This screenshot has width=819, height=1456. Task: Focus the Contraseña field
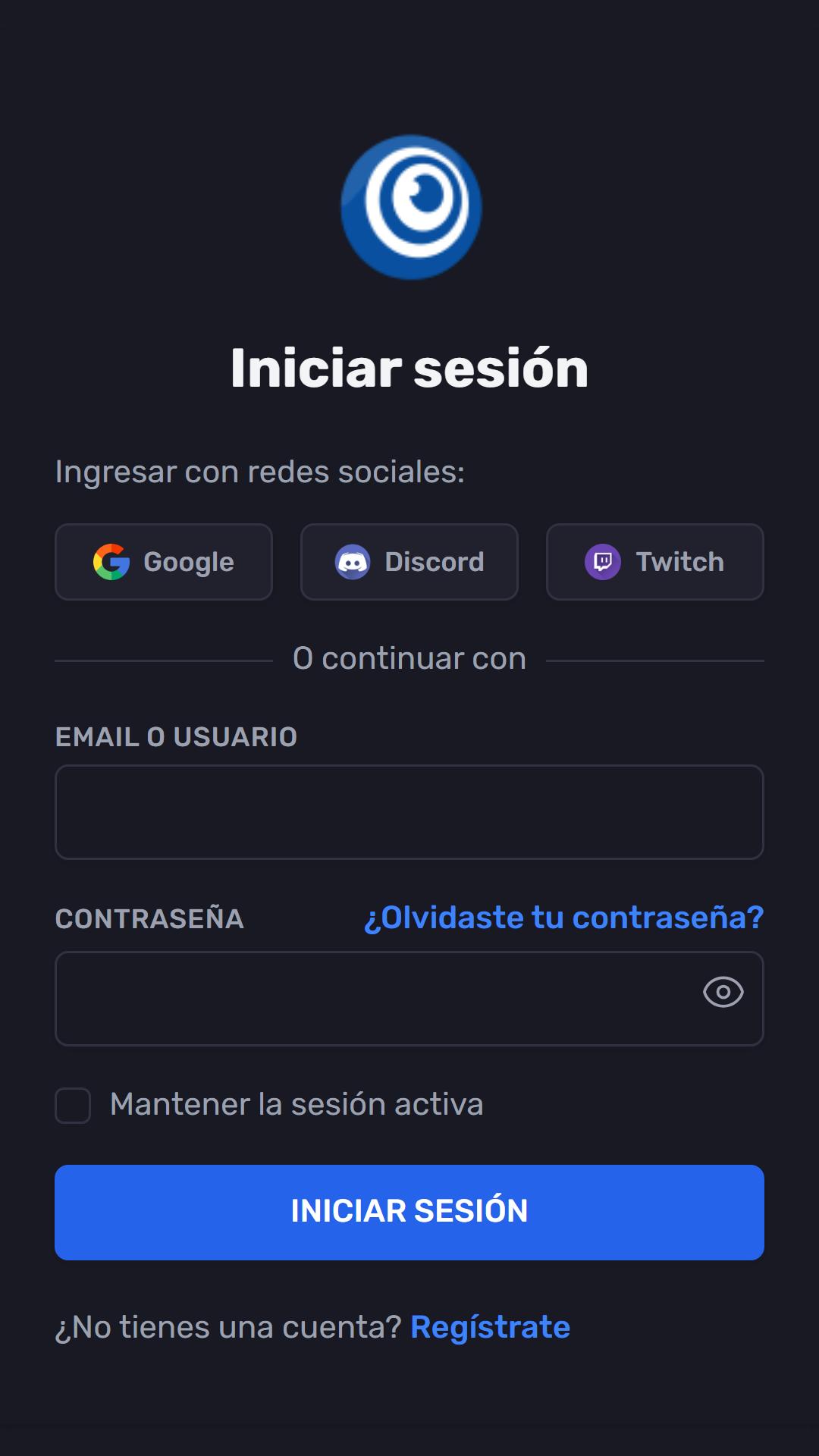coord(409,999)
